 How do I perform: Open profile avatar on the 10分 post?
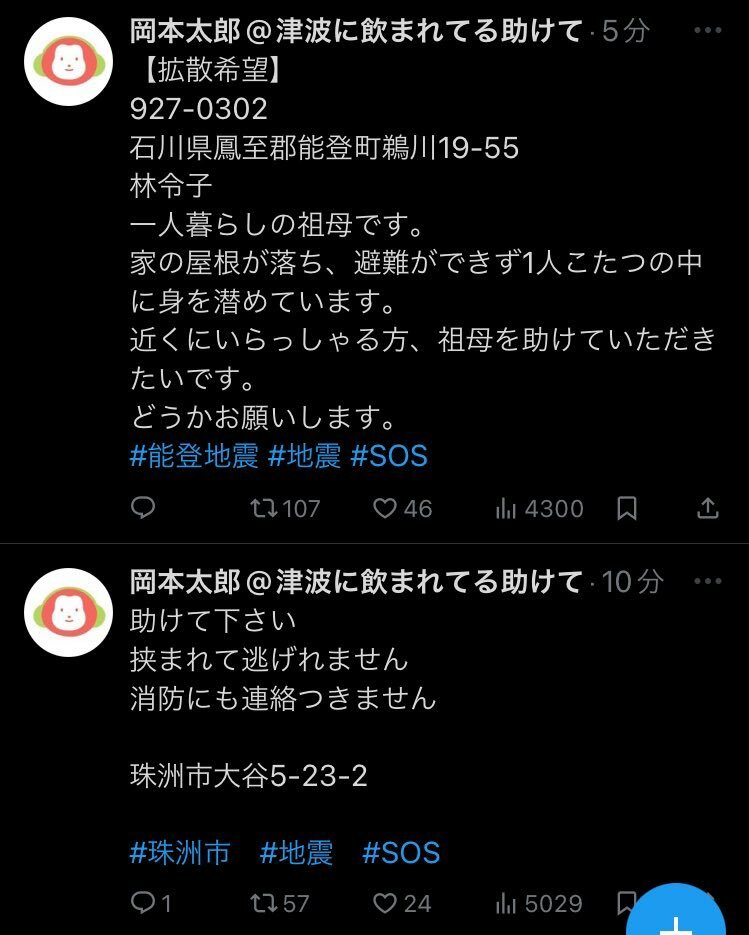pos(66,612)
